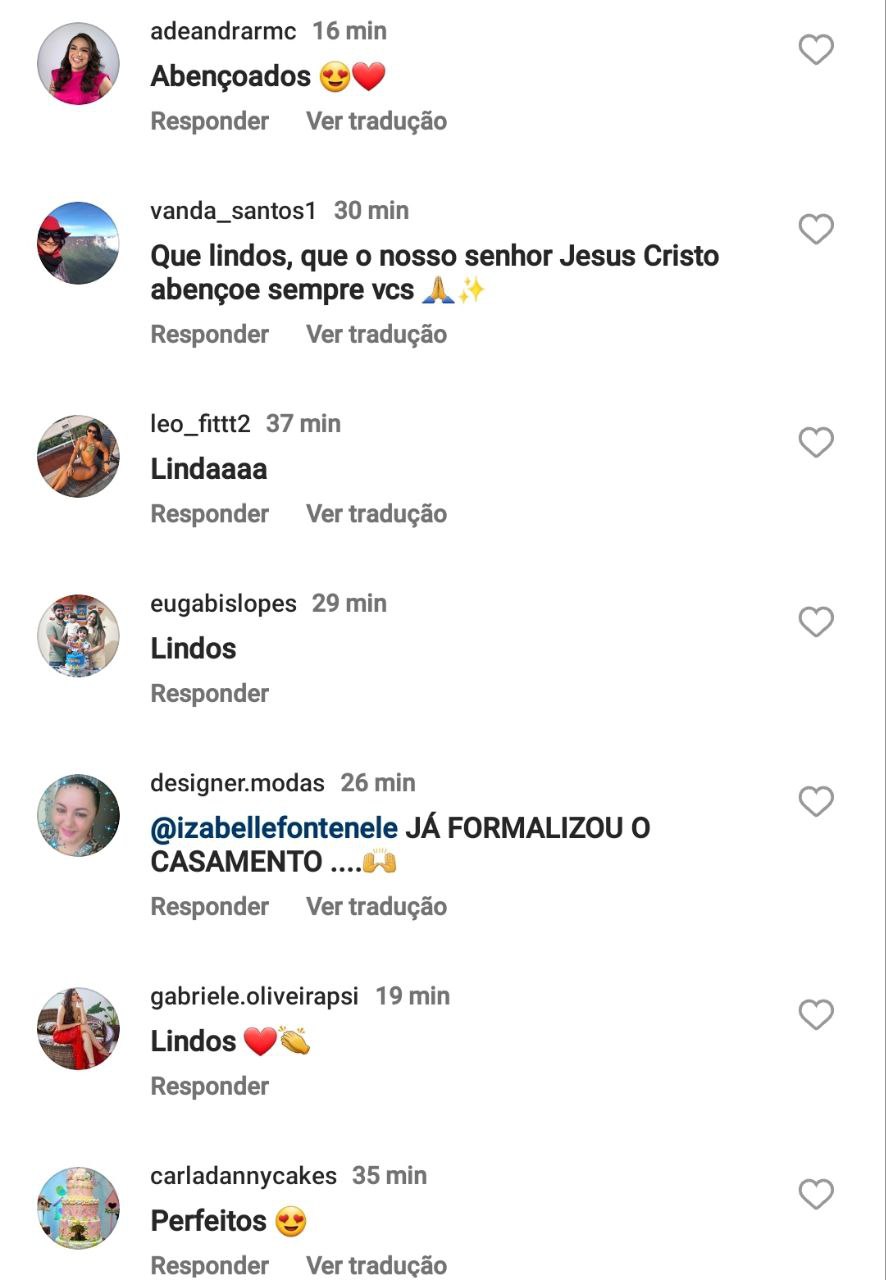Open the gabriele.oliveirapsi username
Image resolution: width=886 pixels, height=1280 pixels.
[x=254, y=996]
